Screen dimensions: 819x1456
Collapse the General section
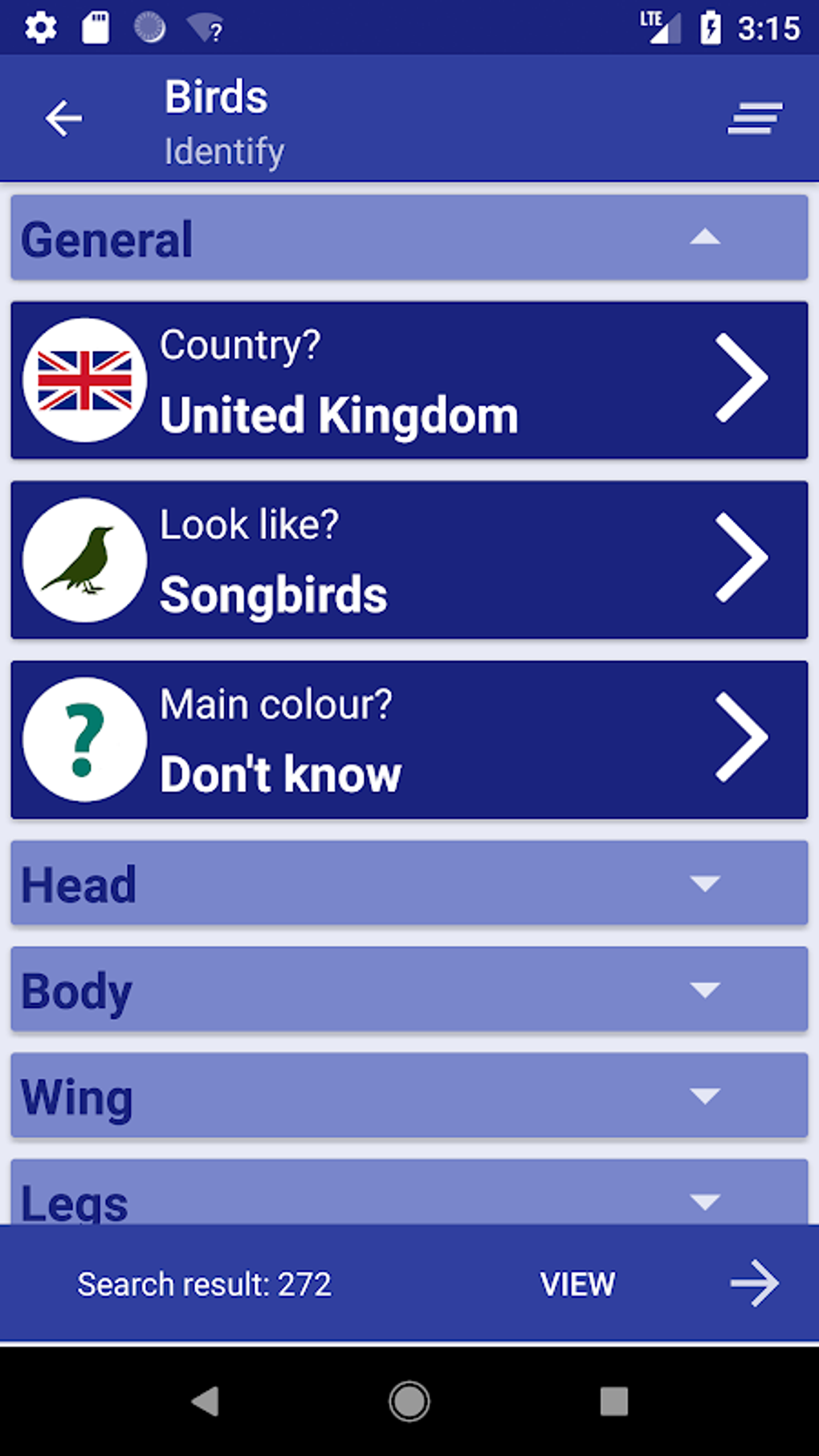(705, 237)
